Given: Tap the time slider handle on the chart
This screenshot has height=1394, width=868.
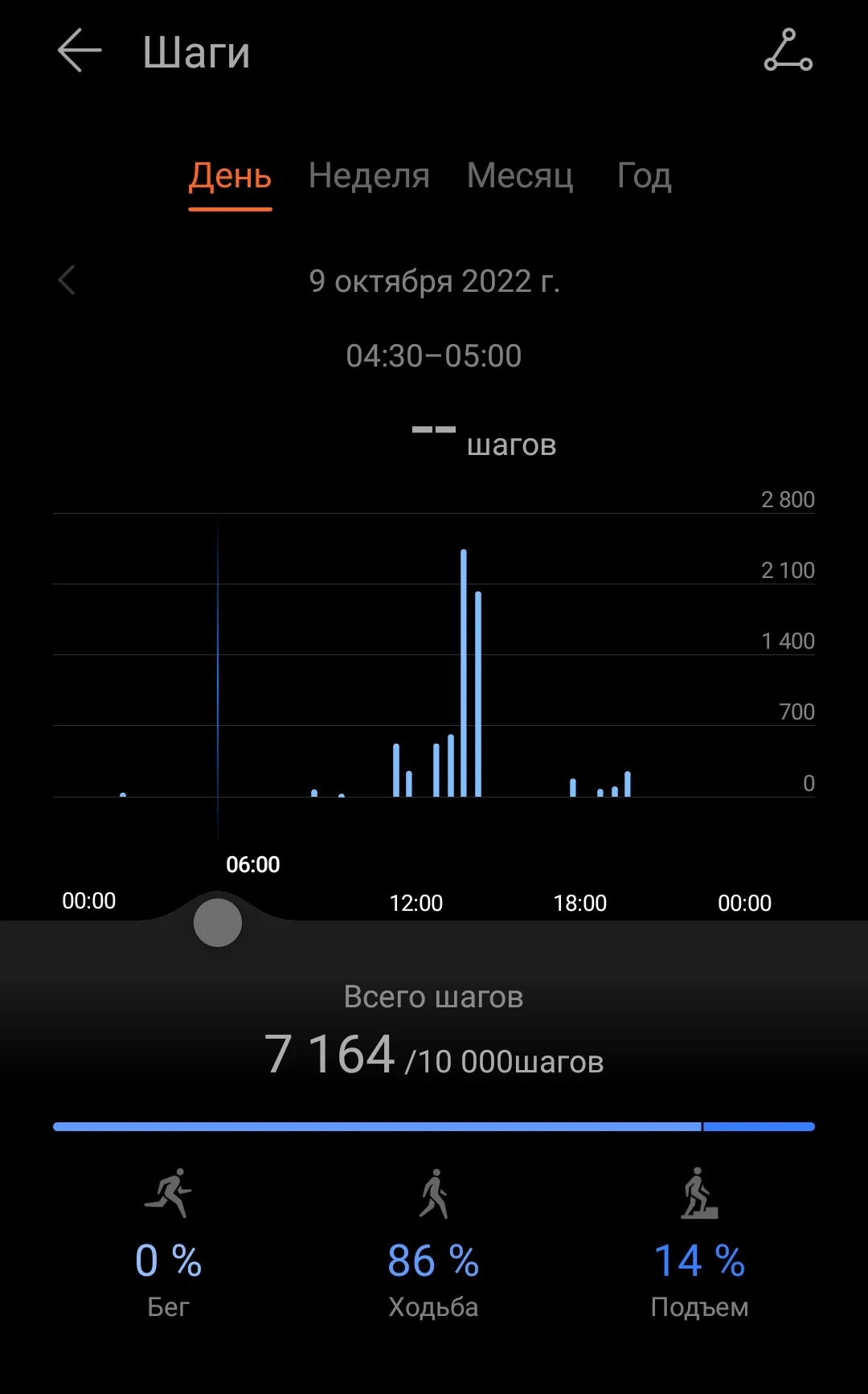Looking at the screenshot, I should click(x=218, y=922).
